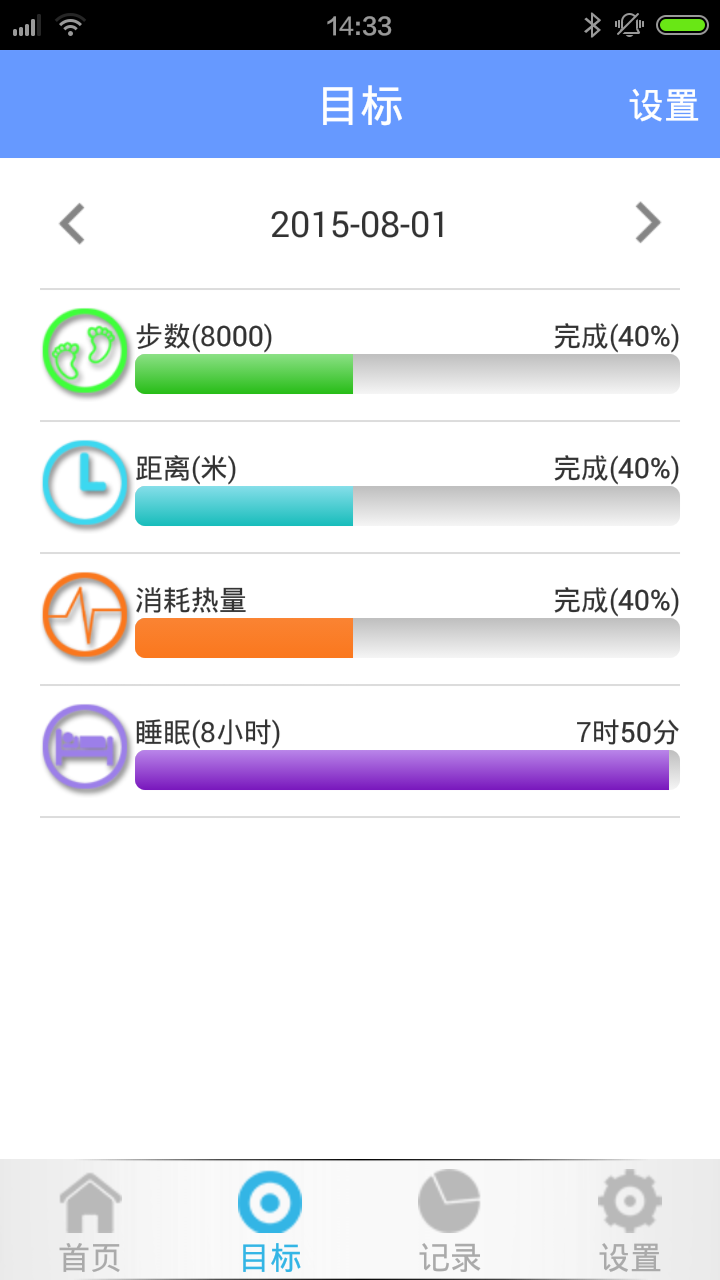Click the purple bed icon for sleep

pos(85,748)
